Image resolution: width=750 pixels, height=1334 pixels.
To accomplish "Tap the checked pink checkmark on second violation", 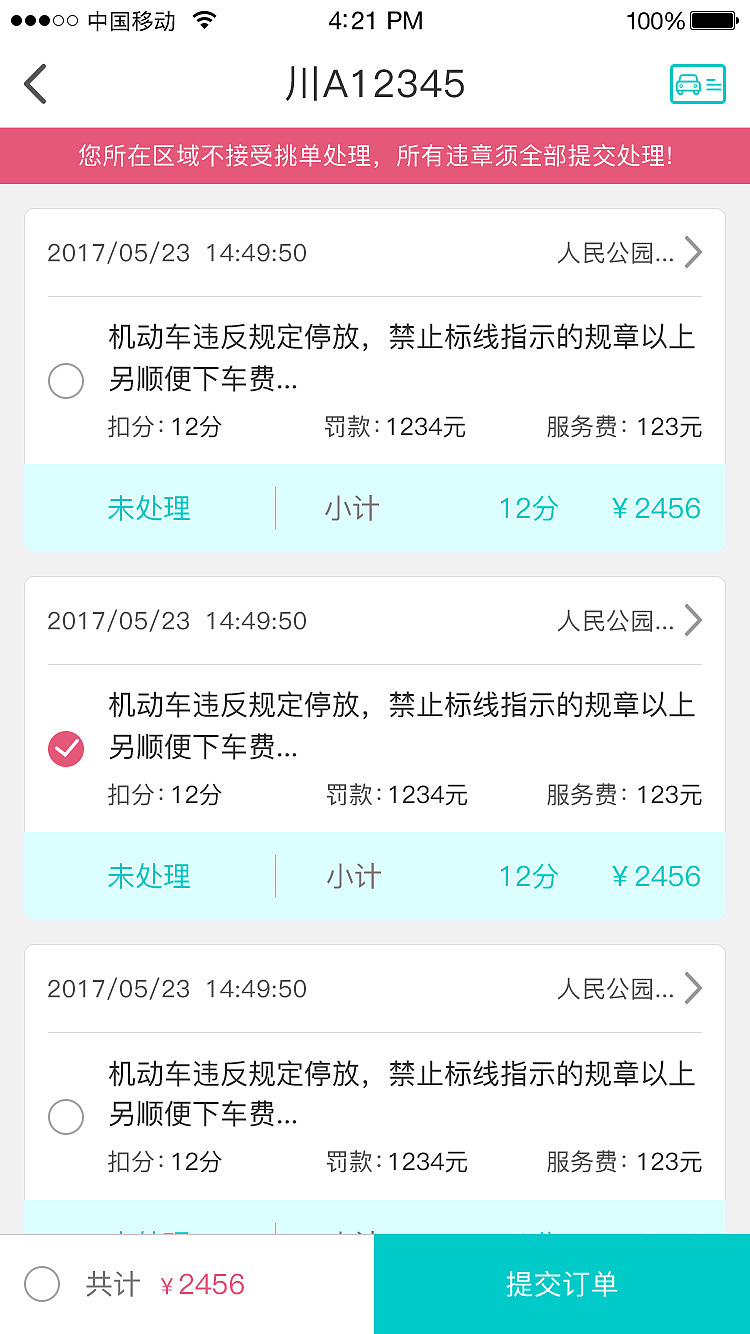I will pos(66,748).
